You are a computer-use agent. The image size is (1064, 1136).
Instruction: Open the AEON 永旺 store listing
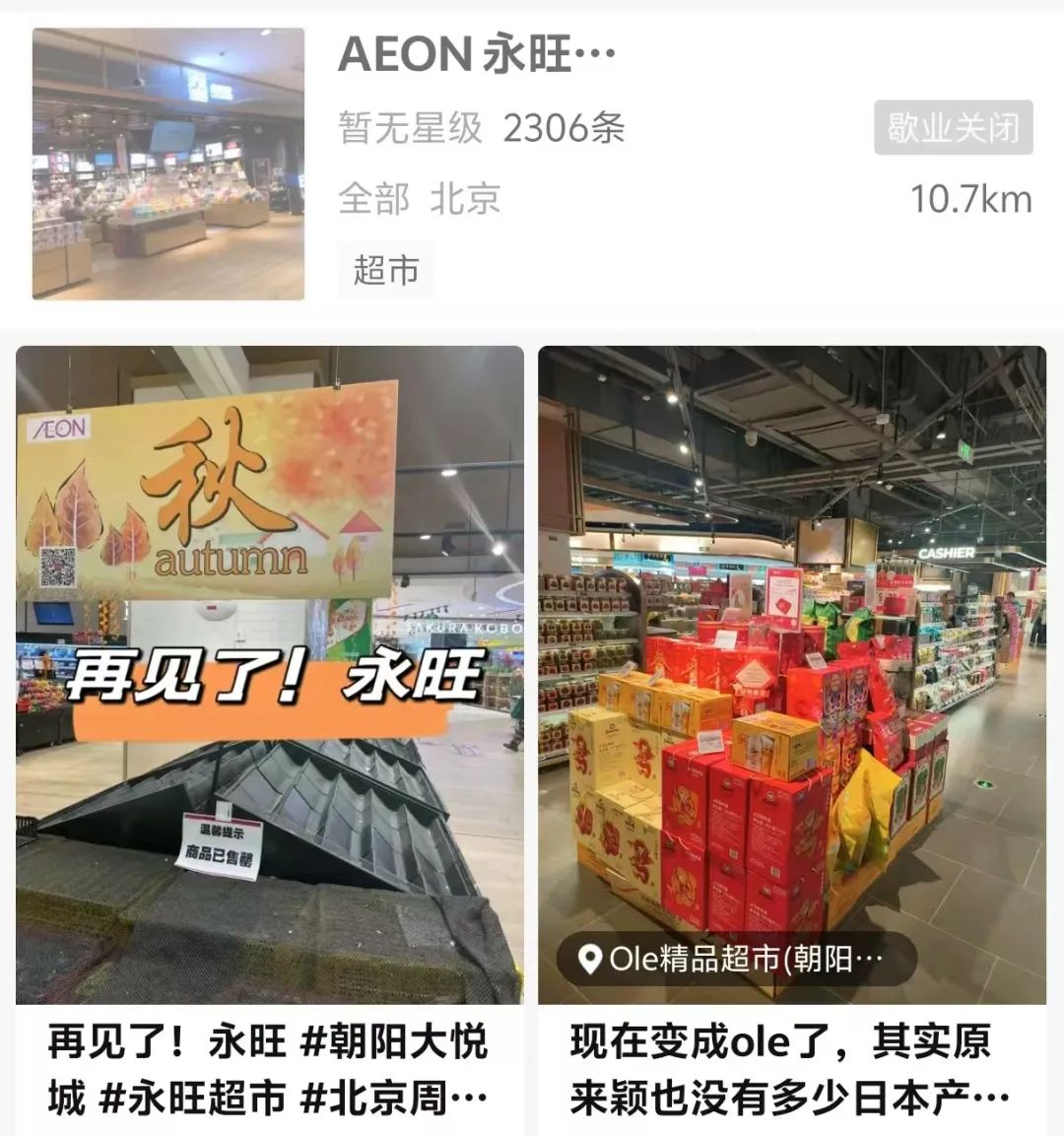click(x=477, y=56)
